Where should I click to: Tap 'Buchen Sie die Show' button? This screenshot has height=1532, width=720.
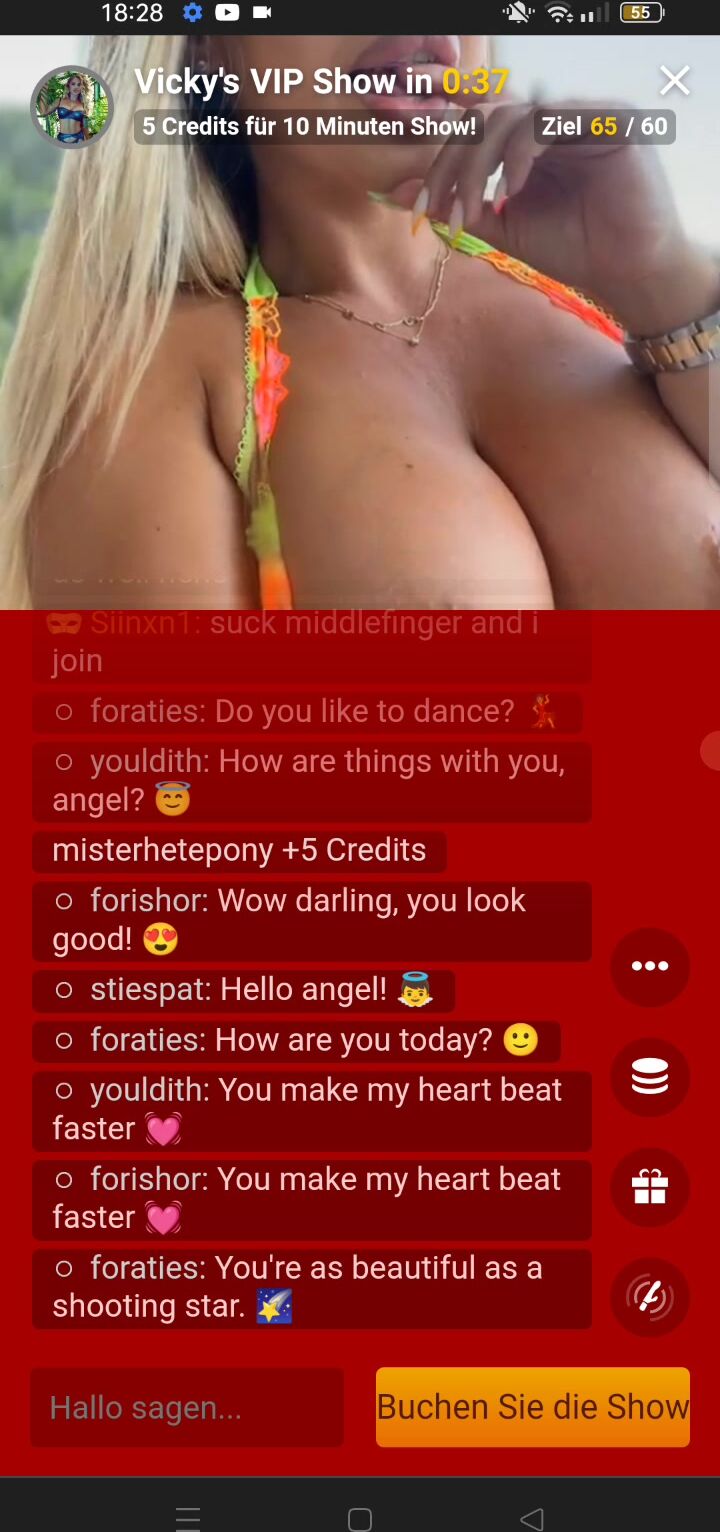[532, 1407]
